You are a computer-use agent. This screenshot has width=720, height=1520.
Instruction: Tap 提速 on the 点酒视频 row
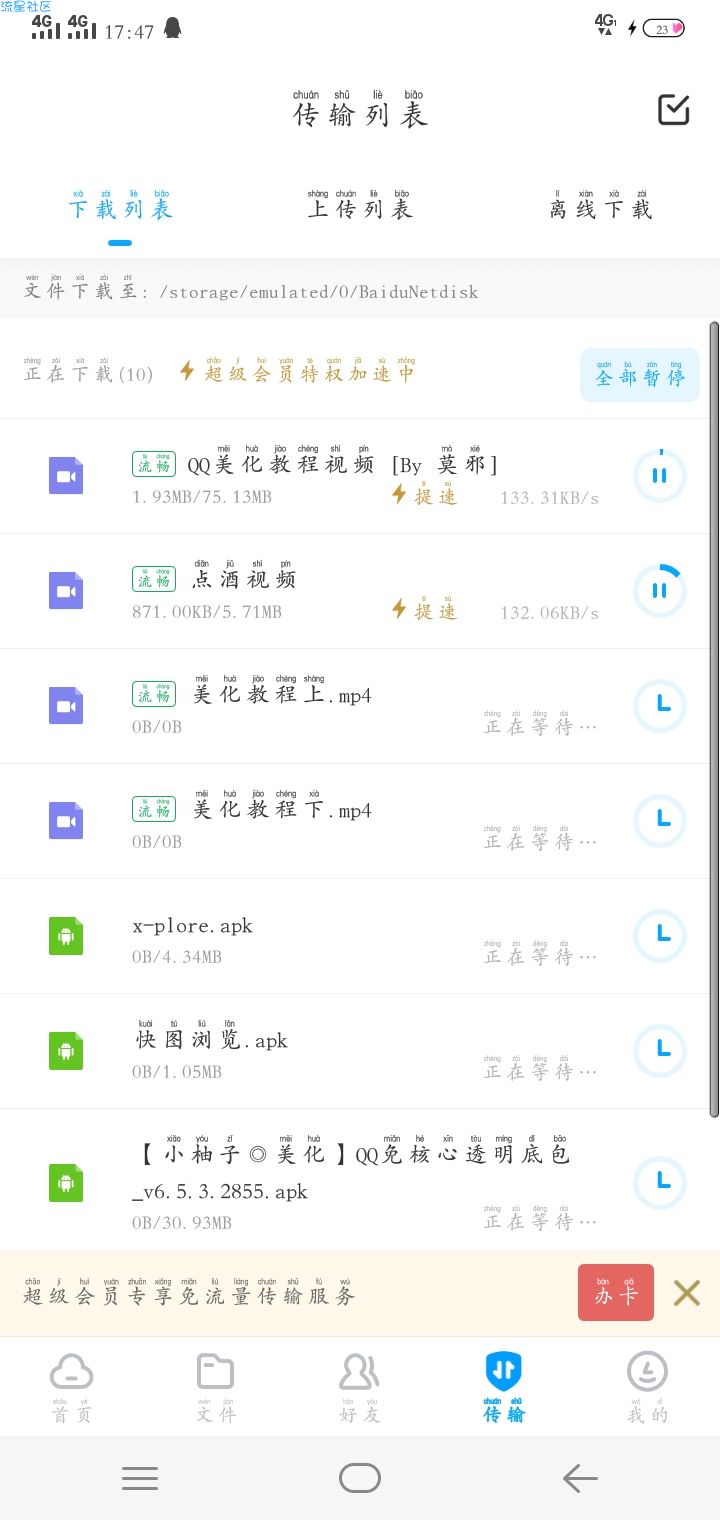[x=425, y=608]
